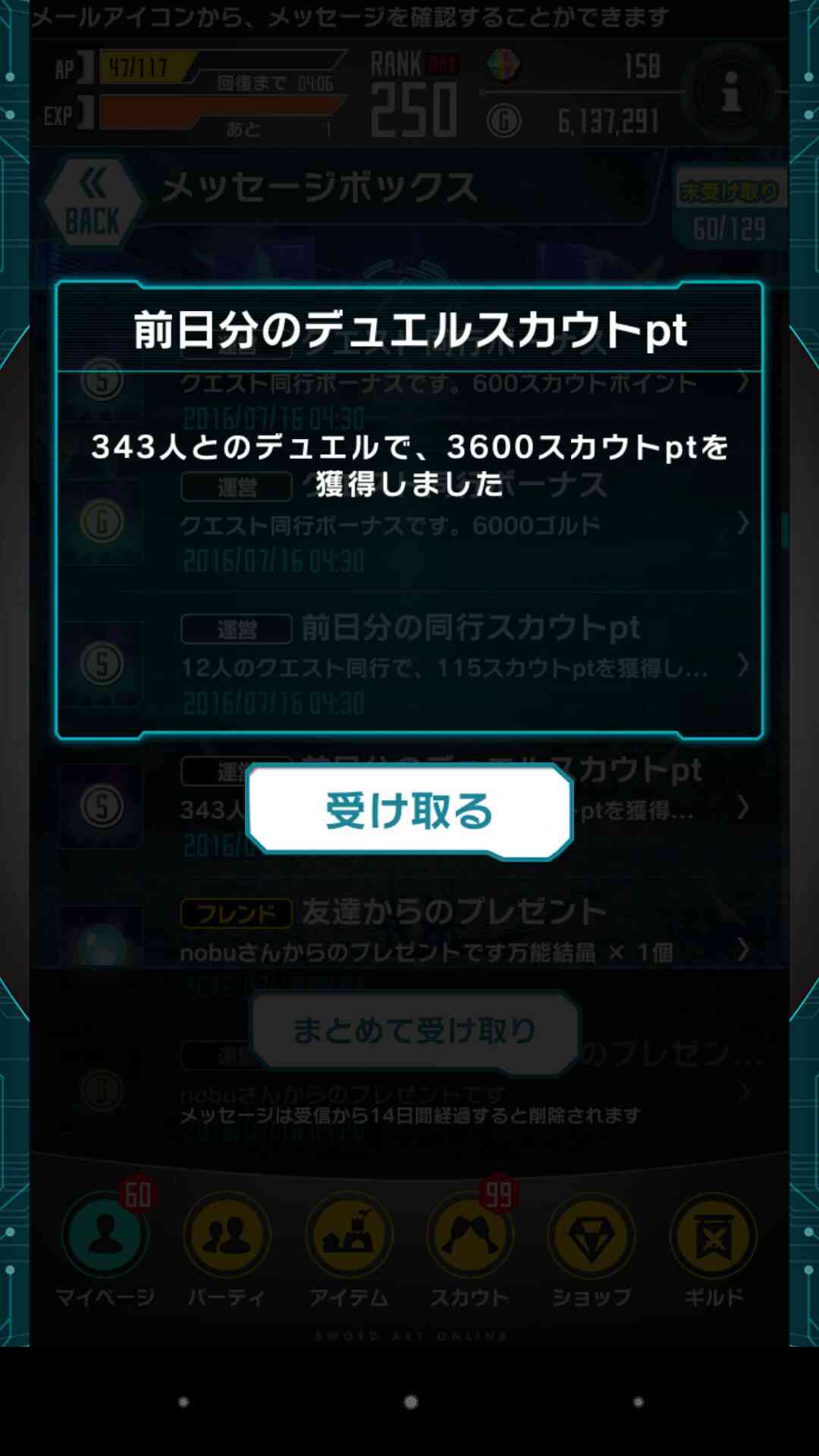Tap the home button in system navigation
Image resolution: width=819 pixels, height=1456 pixels.
[x=410, y=1402]
